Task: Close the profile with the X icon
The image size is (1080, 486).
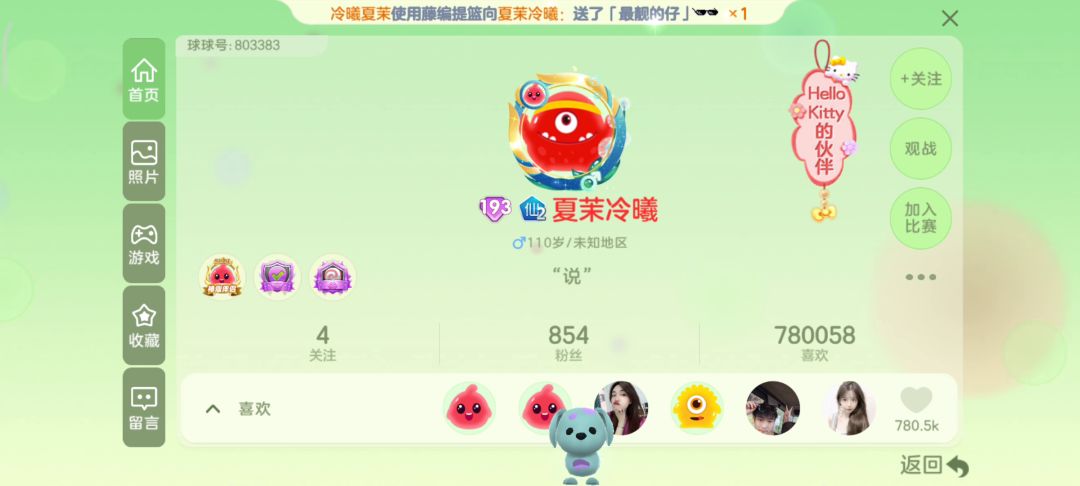Action: 950,18
